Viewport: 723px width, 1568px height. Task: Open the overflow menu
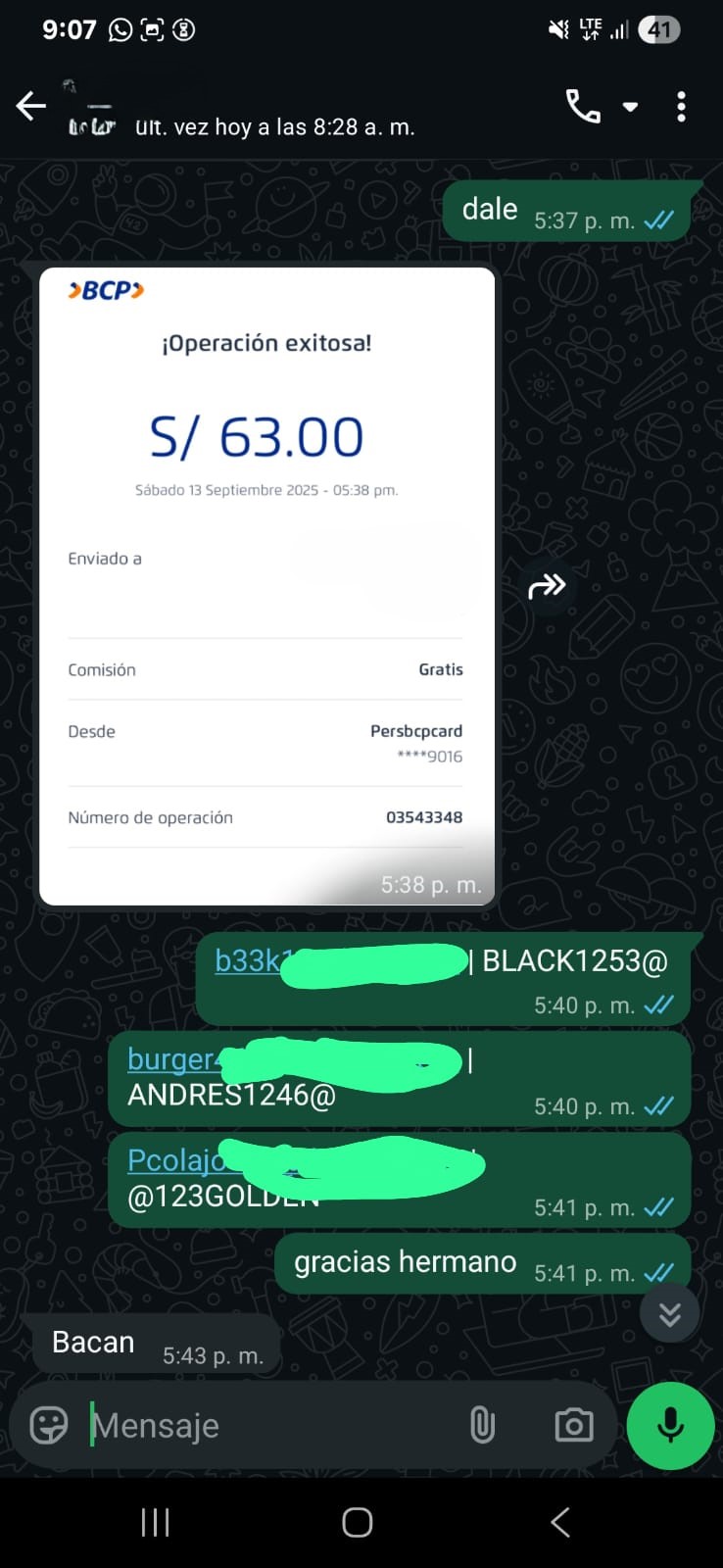tap(681, 106)
